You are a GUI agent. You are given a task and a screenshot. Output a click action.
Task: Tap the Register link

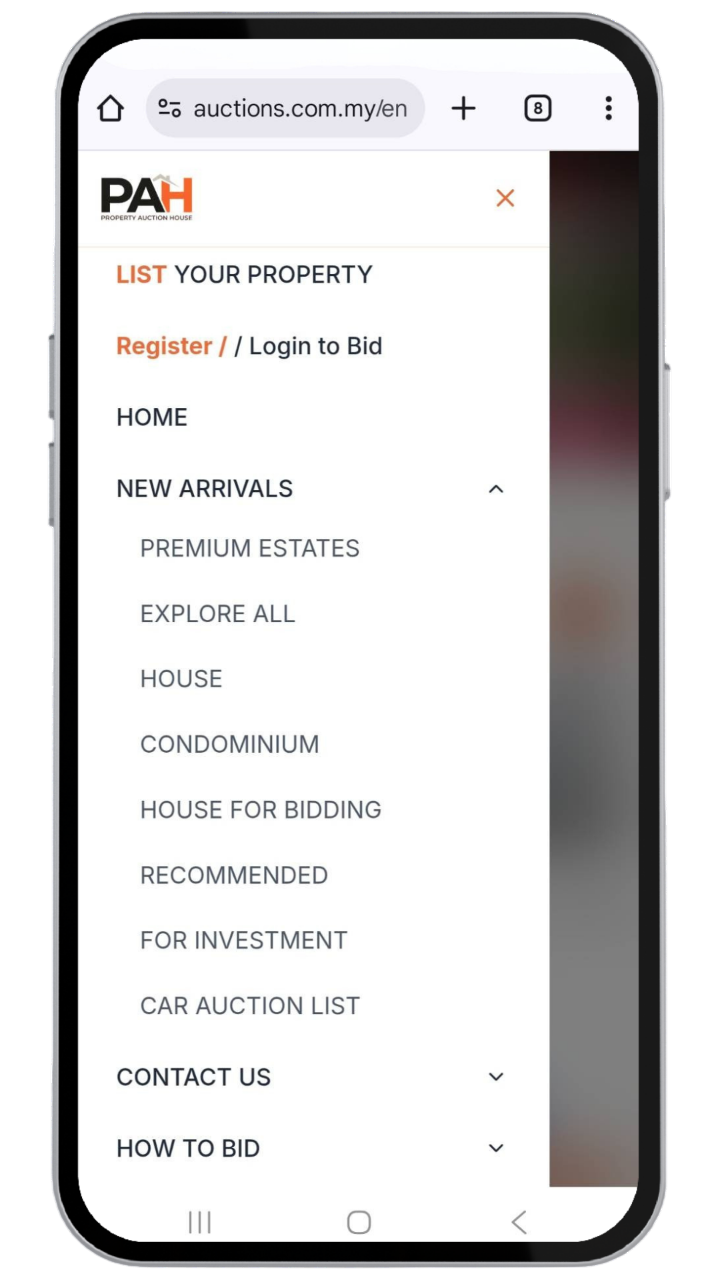click(164, 346)
